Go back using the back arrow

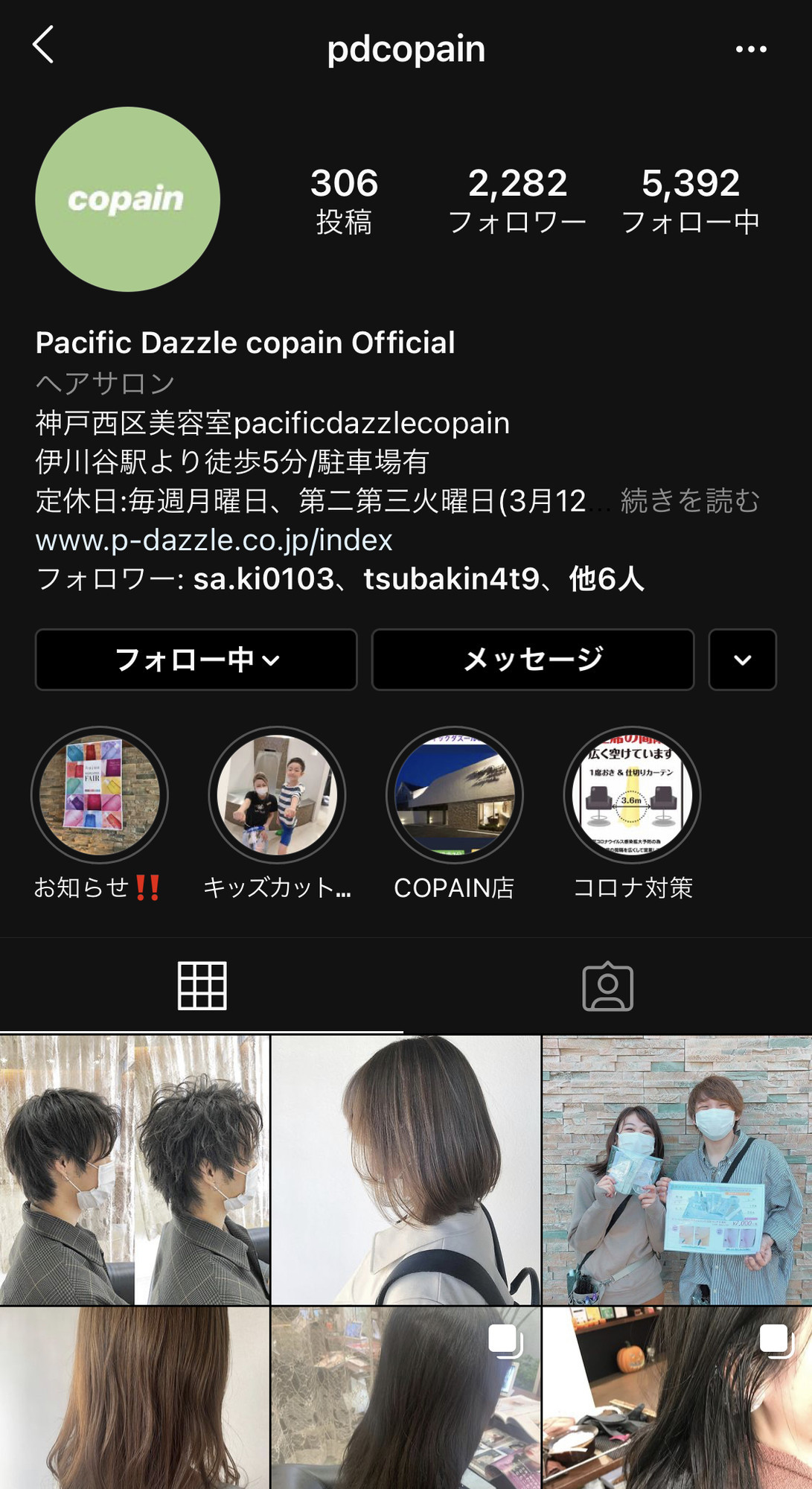[x=43, y=45]
